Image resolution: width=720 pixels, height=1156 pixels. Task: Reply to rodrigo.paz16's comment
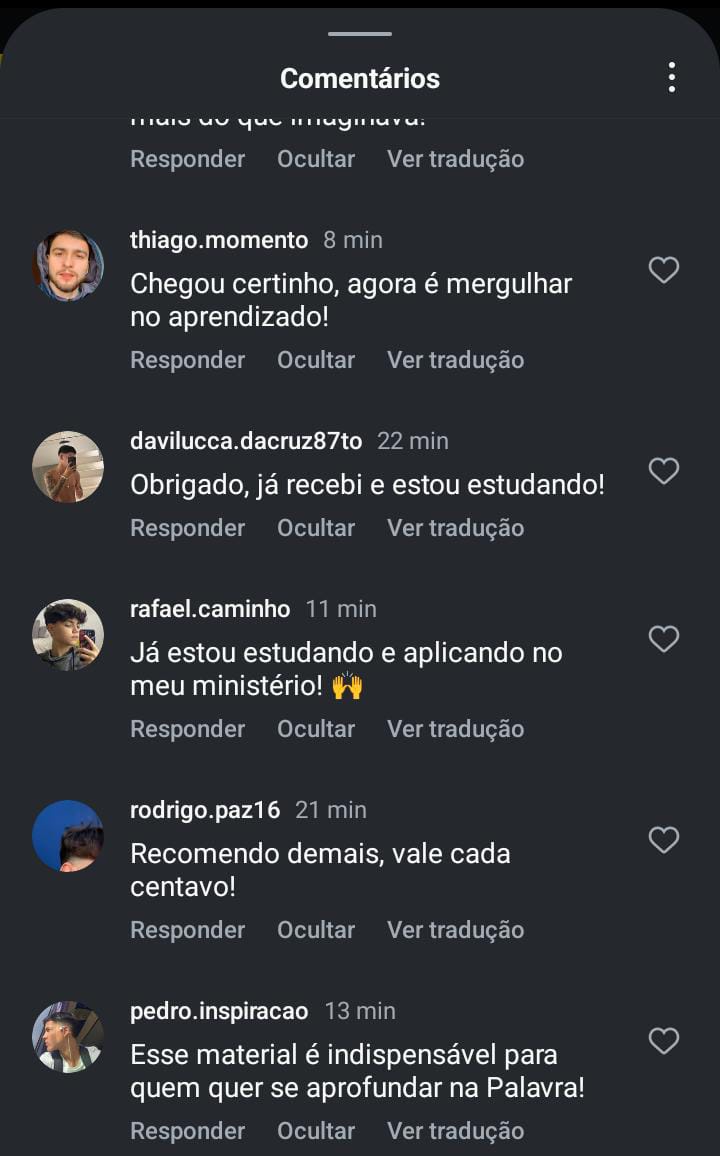187,930
